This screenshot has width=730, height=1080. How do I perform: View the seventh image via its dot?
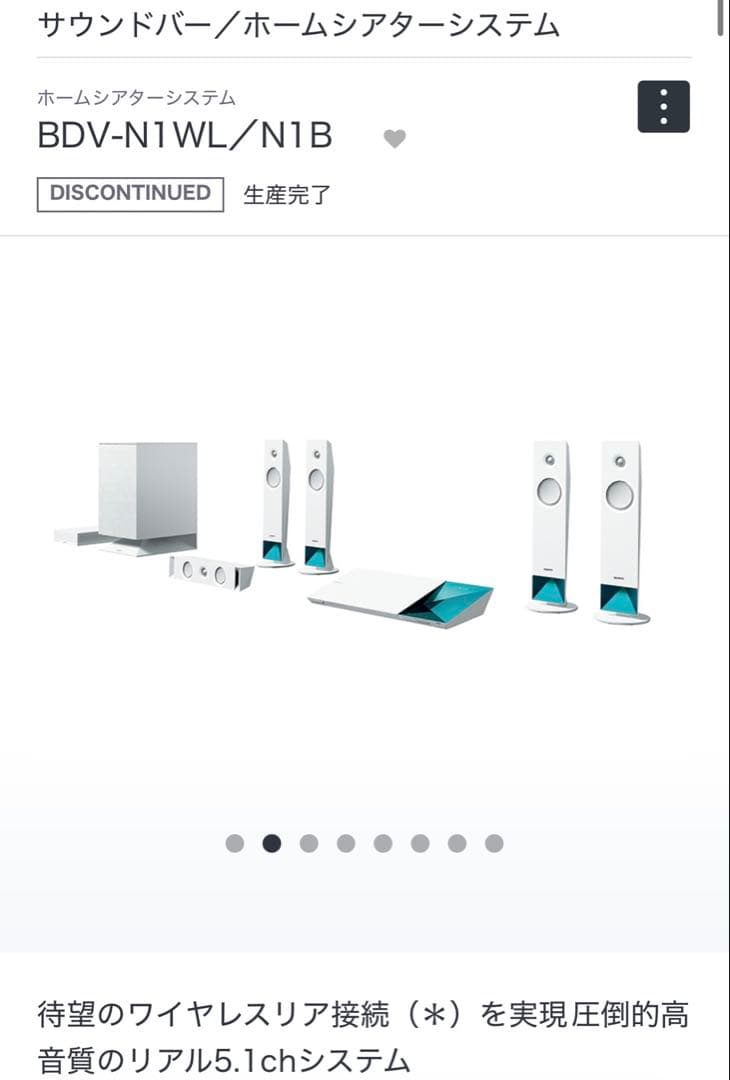[x=457, y=844]
